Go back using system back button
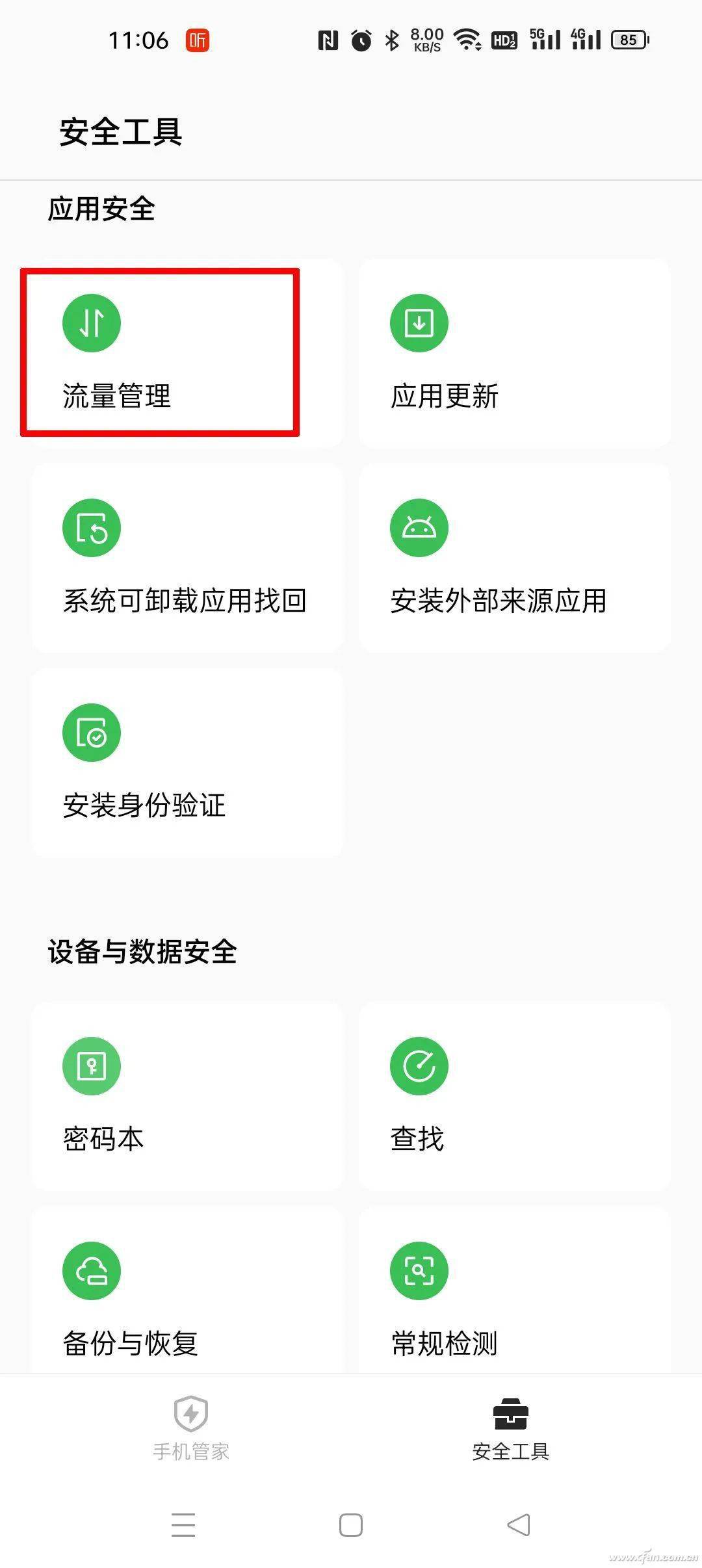This screenshot has width=702, height=1568. tap(519, 1524)
